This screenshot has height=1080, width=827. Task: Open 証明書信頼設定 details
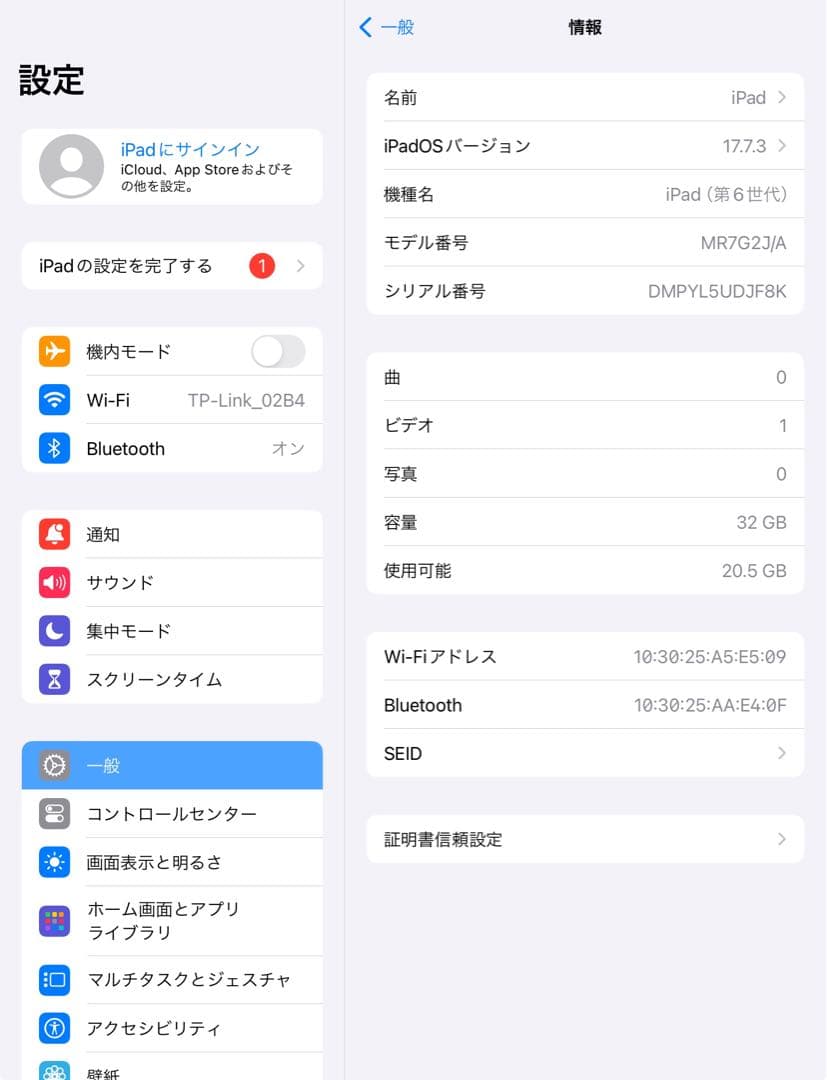pyautogui.click(x=585, y=839)
